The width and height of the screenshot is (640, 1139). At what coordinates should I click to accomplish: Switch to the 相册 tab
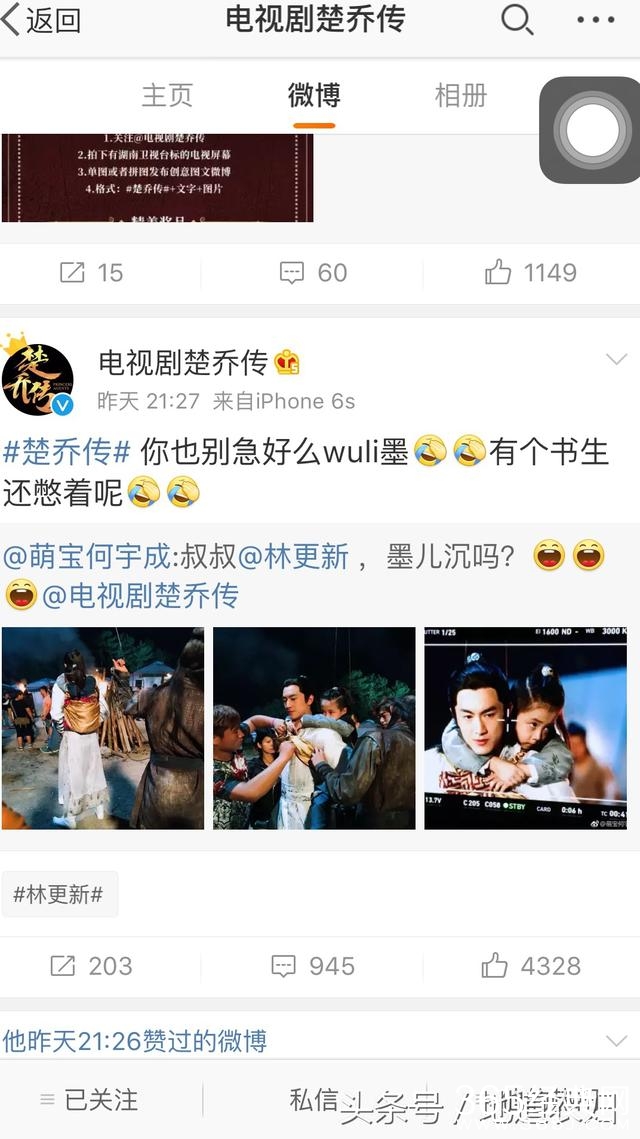(461, 95)
